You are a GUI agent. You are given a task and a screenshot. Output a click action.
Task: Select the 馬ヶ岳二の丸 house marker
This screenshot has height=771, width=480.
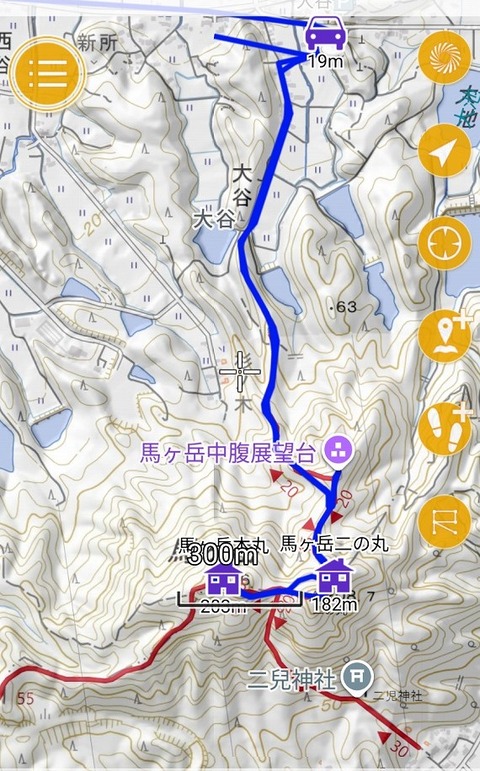click(334, 576)
